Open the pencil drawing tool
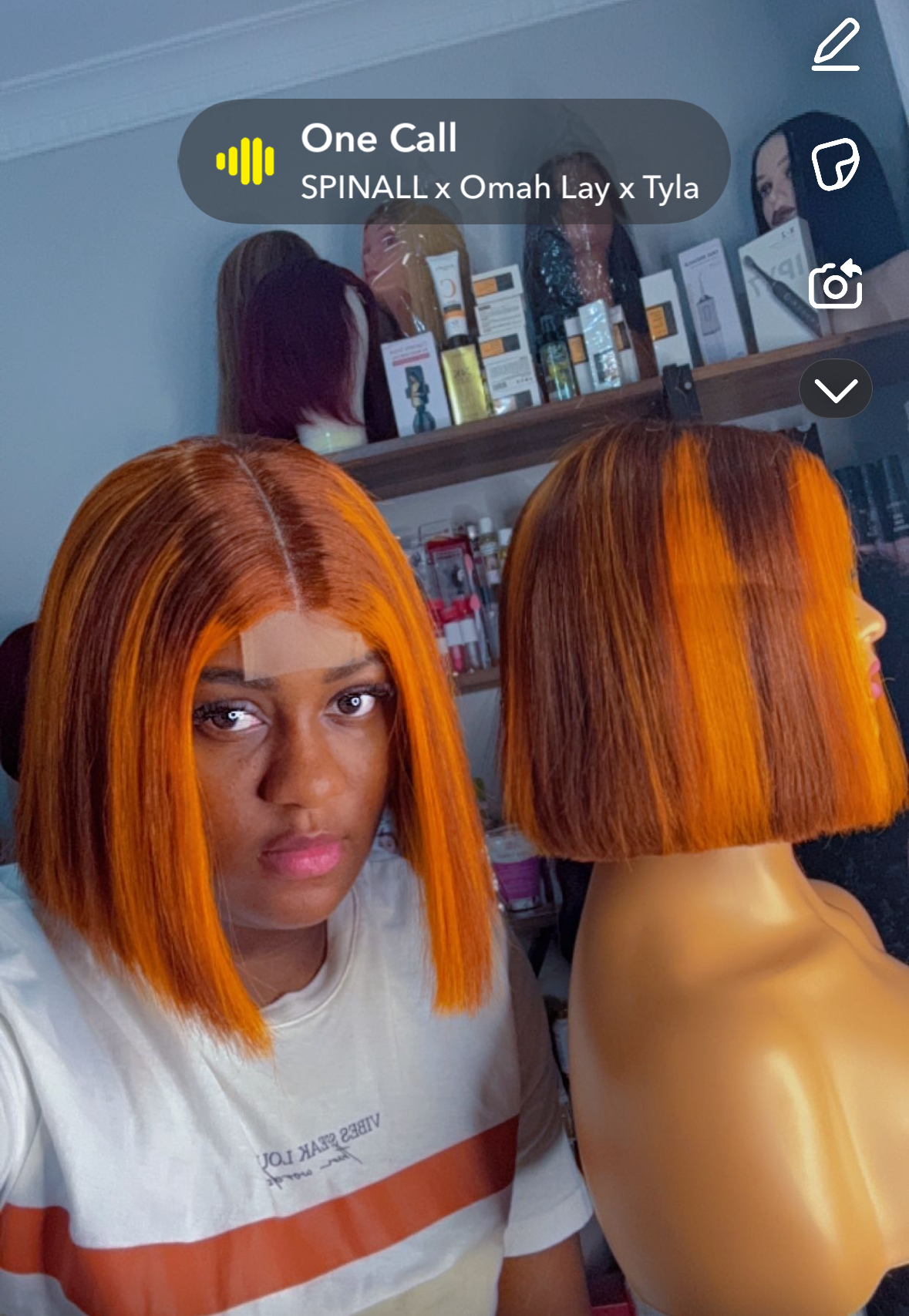The width and height of the screenshot is (909, 1316). tap(836, 45)
